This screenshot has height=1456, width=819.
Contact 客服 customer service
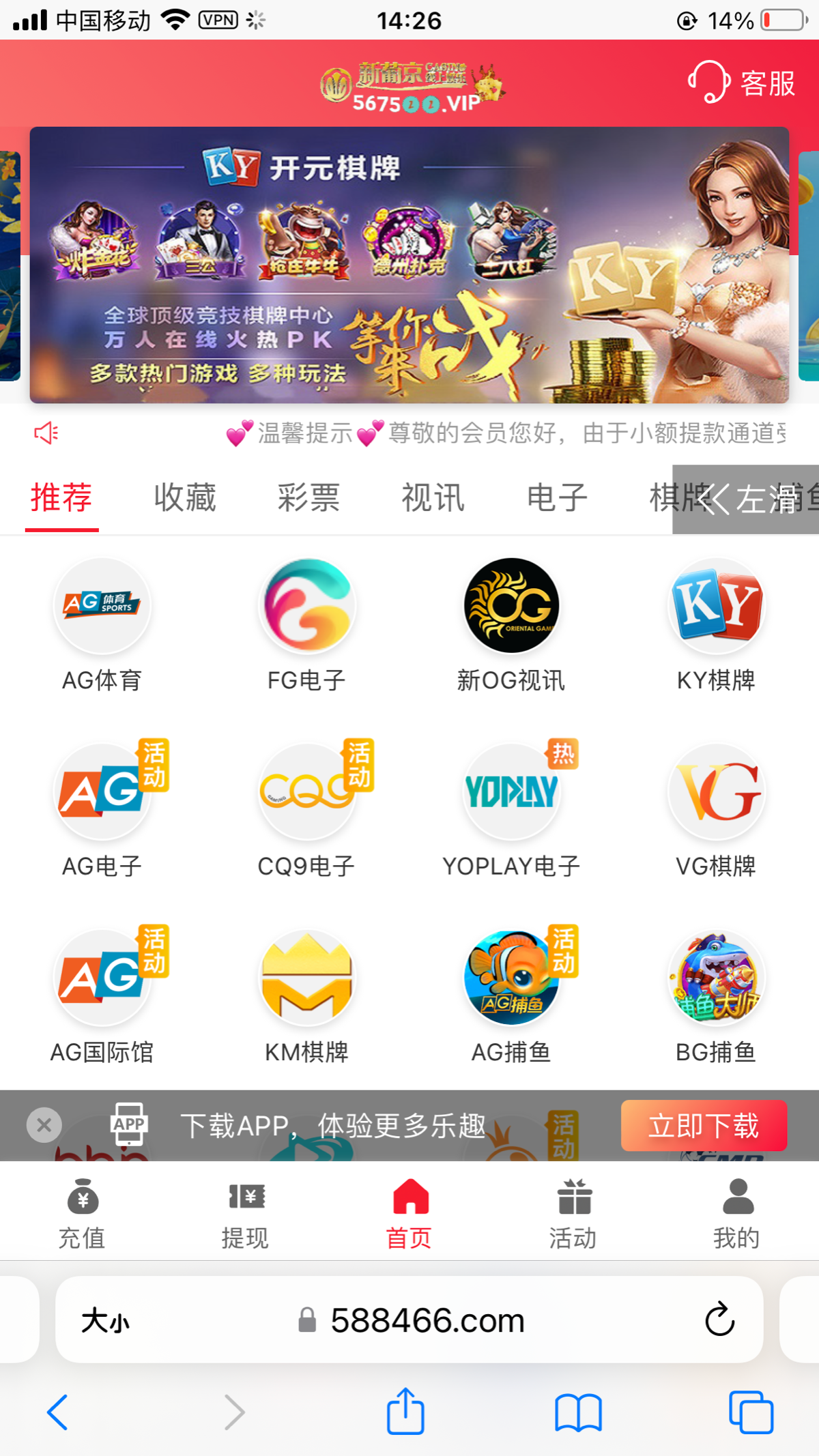[x=743, y=83]
